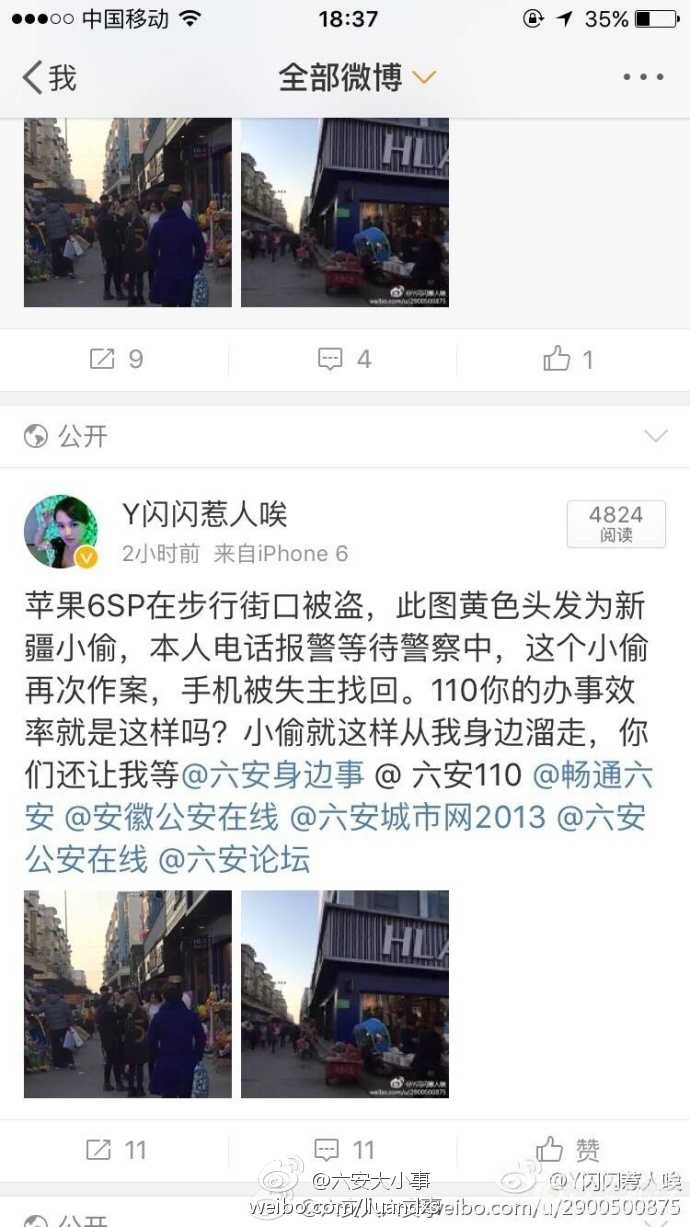Open the three-dot overflow menu
Viewport: 690px width, 1227px height.
642,78
